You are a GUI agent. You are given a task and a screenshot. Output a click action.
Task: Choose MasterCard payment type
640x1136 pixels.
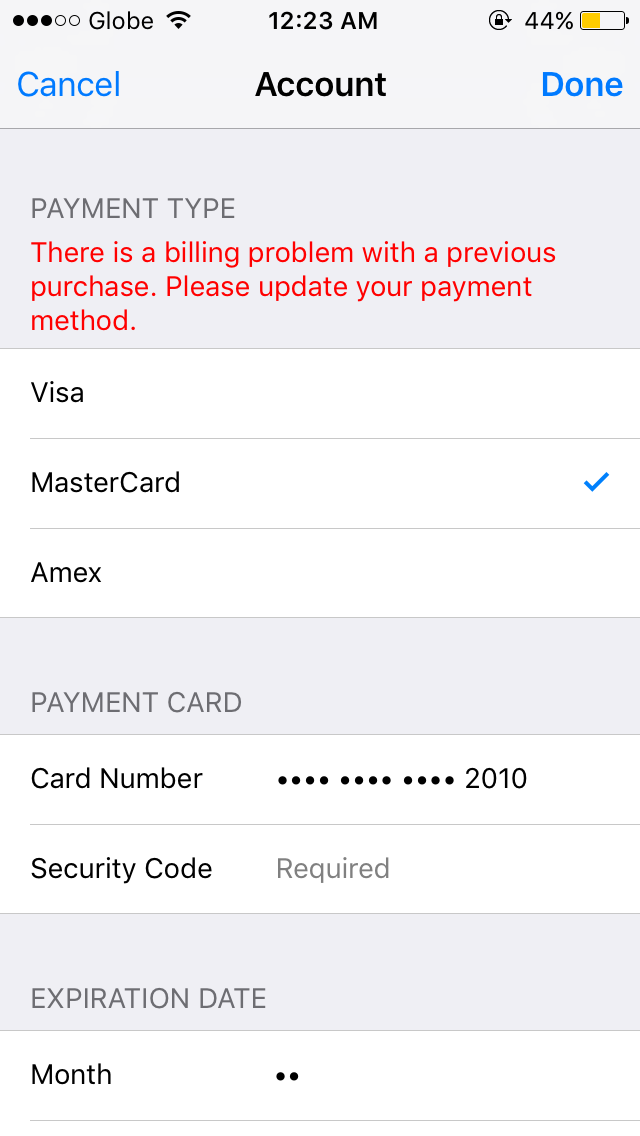tap(320, 483)
